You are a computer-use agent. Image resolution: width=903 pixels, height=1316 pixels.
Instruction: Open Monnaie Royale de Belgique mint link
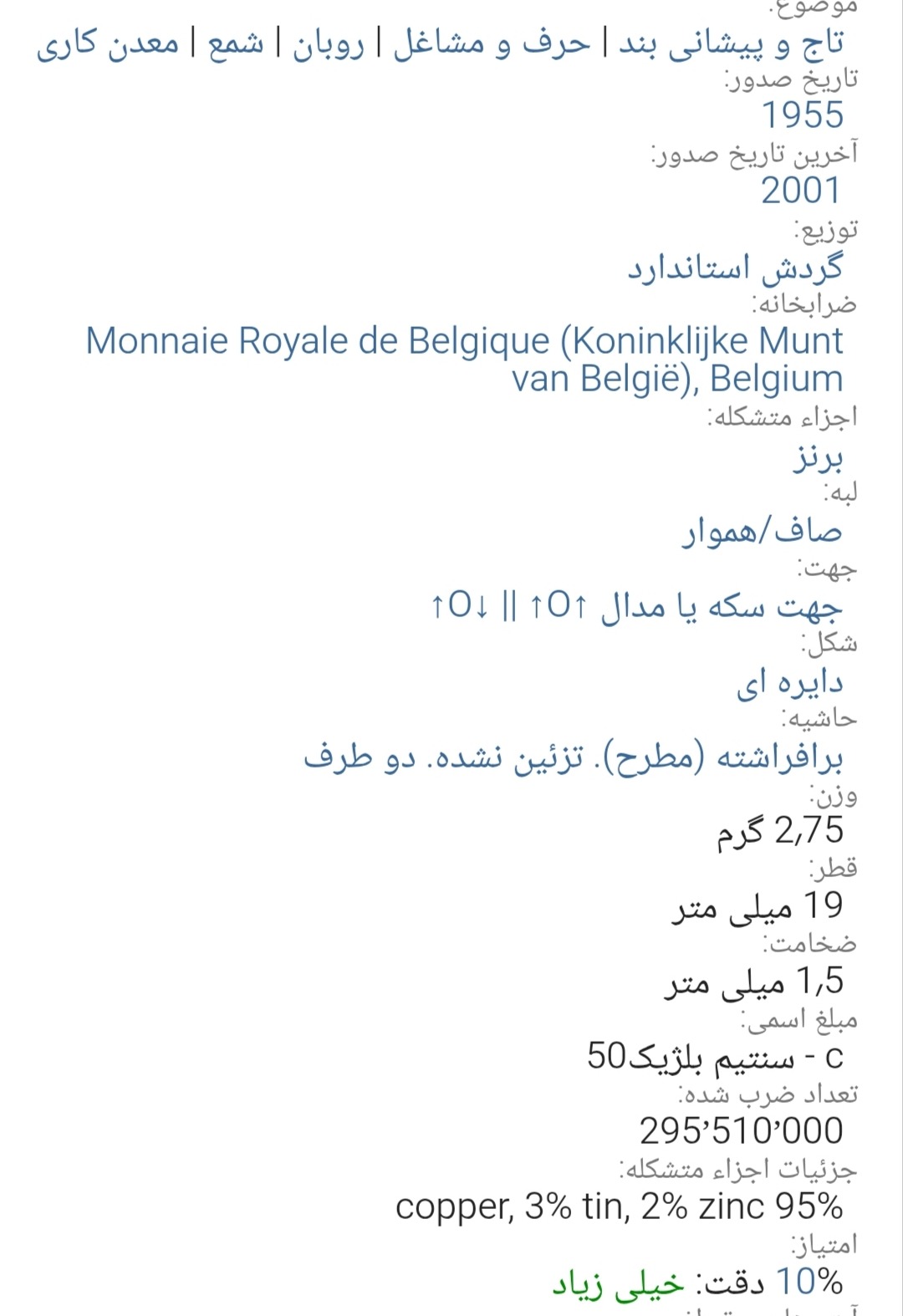pos(464,360)
